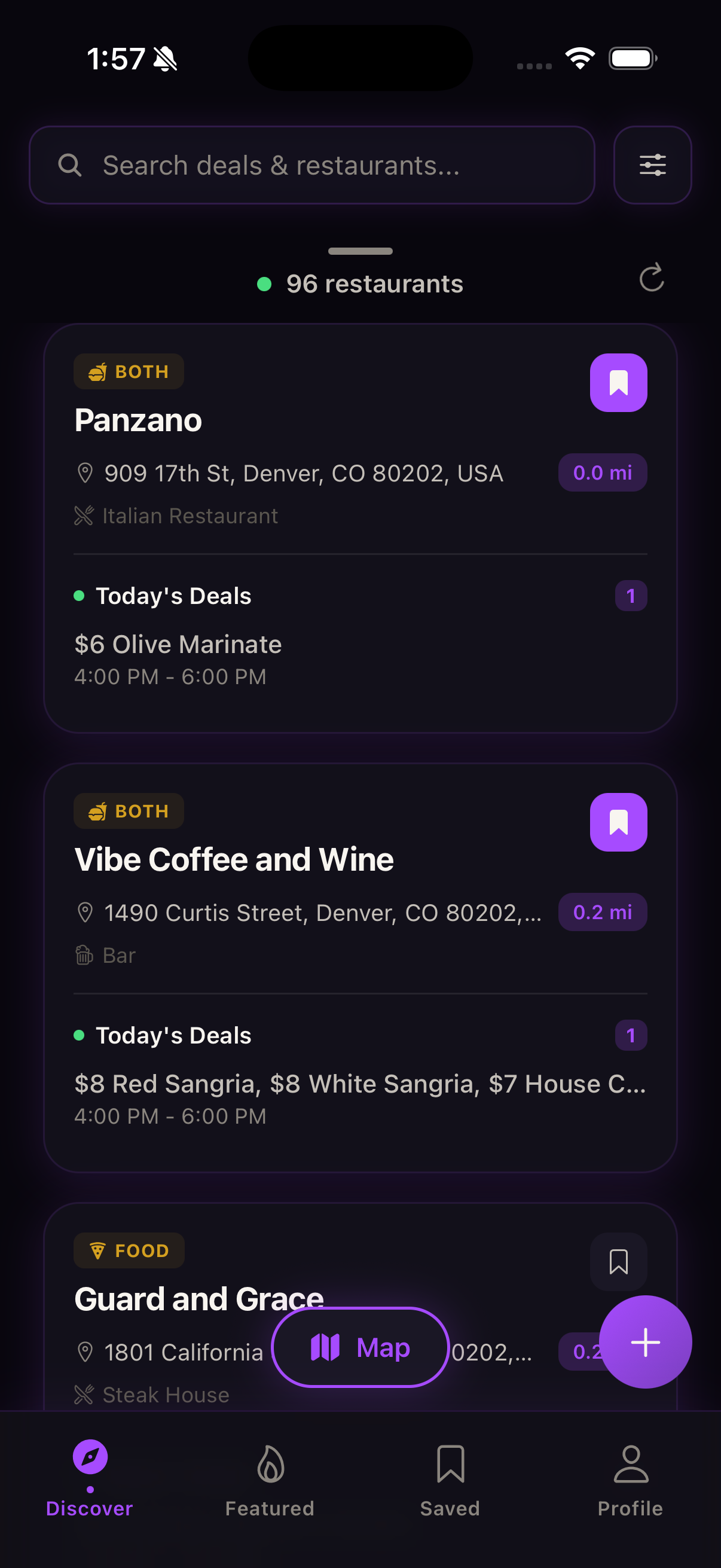Viewport: 721px width, 1568px height.
Task: Check the 0.2 mi distance badge
Action: point(603,912)
